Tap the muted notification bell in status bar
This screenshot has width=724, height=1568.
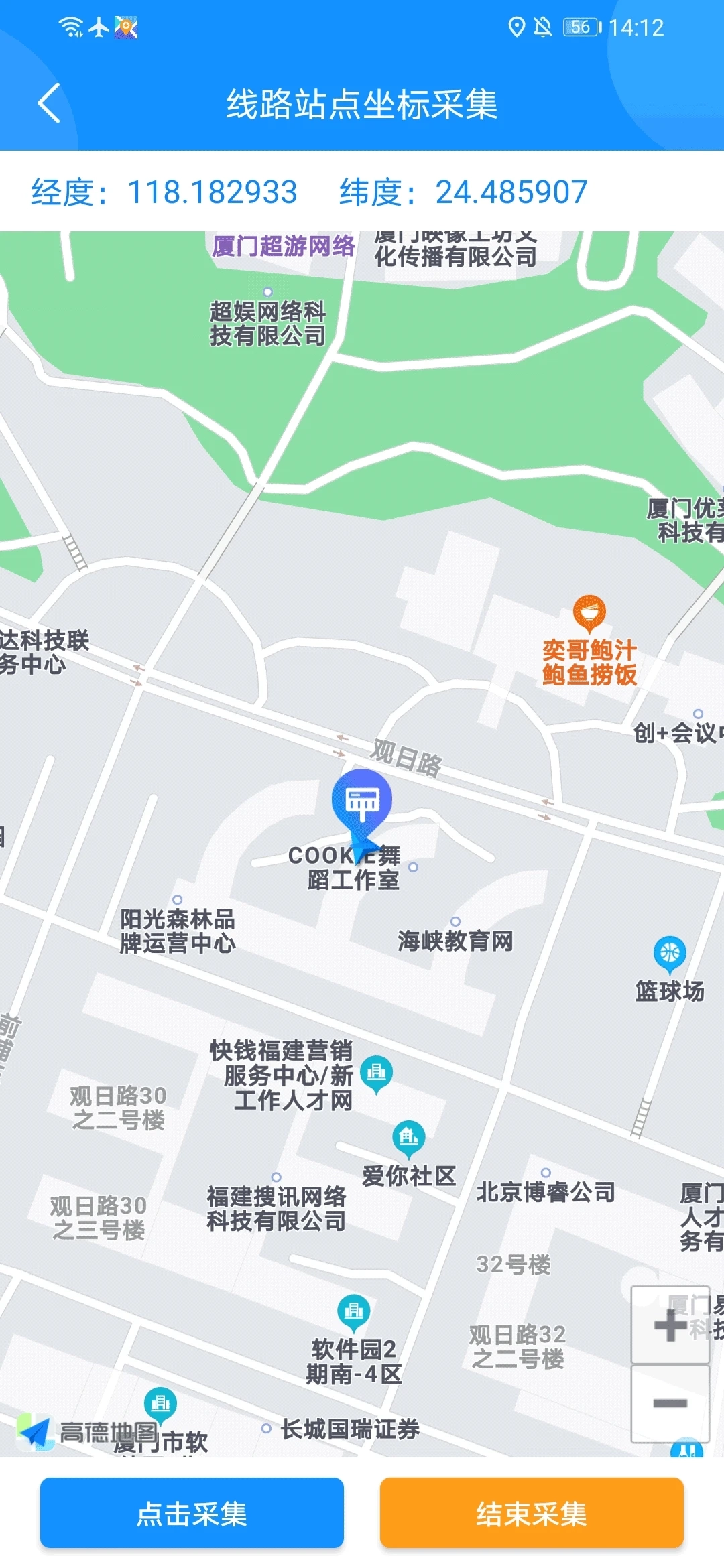tap(544, 27)
